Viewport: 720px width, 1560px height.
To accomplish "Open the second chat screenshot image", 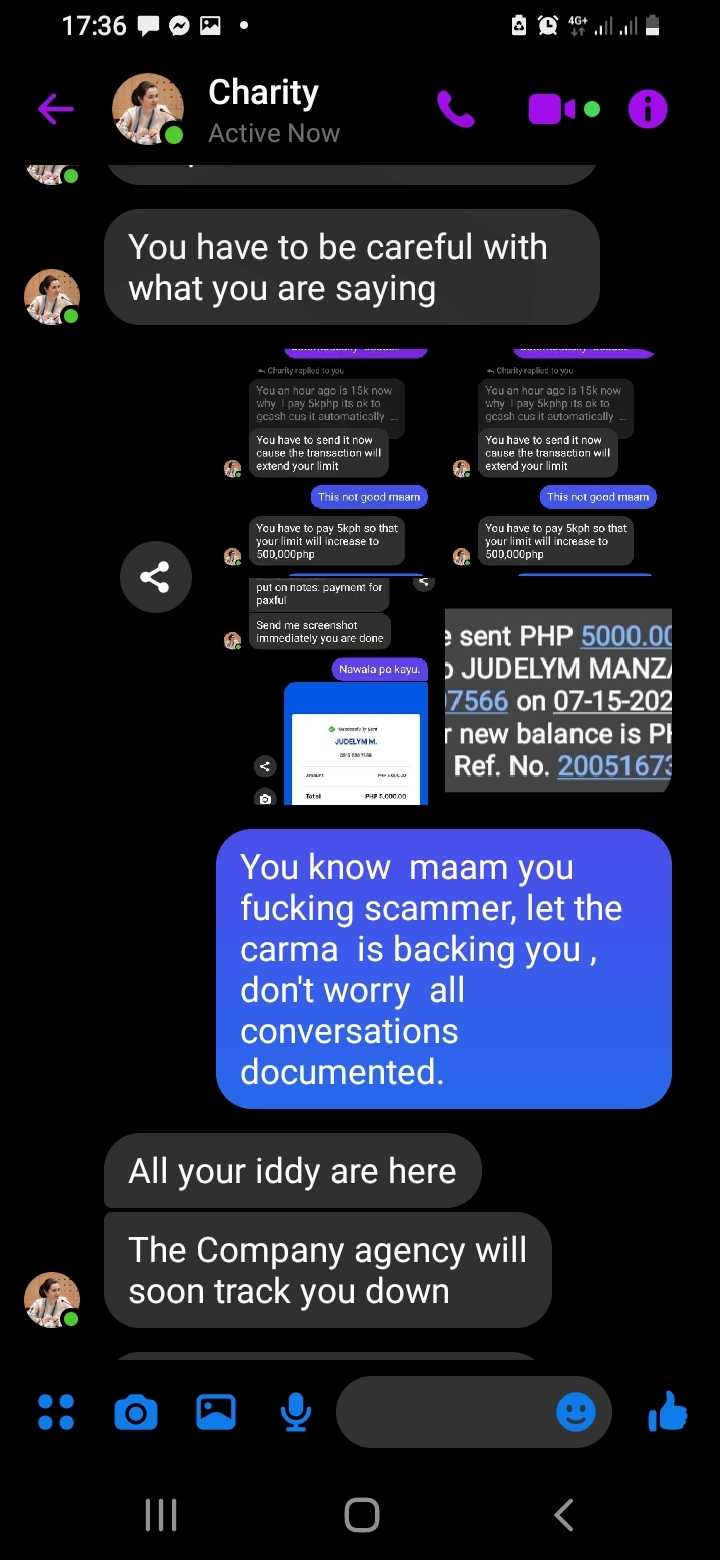I will click(558, 459).
